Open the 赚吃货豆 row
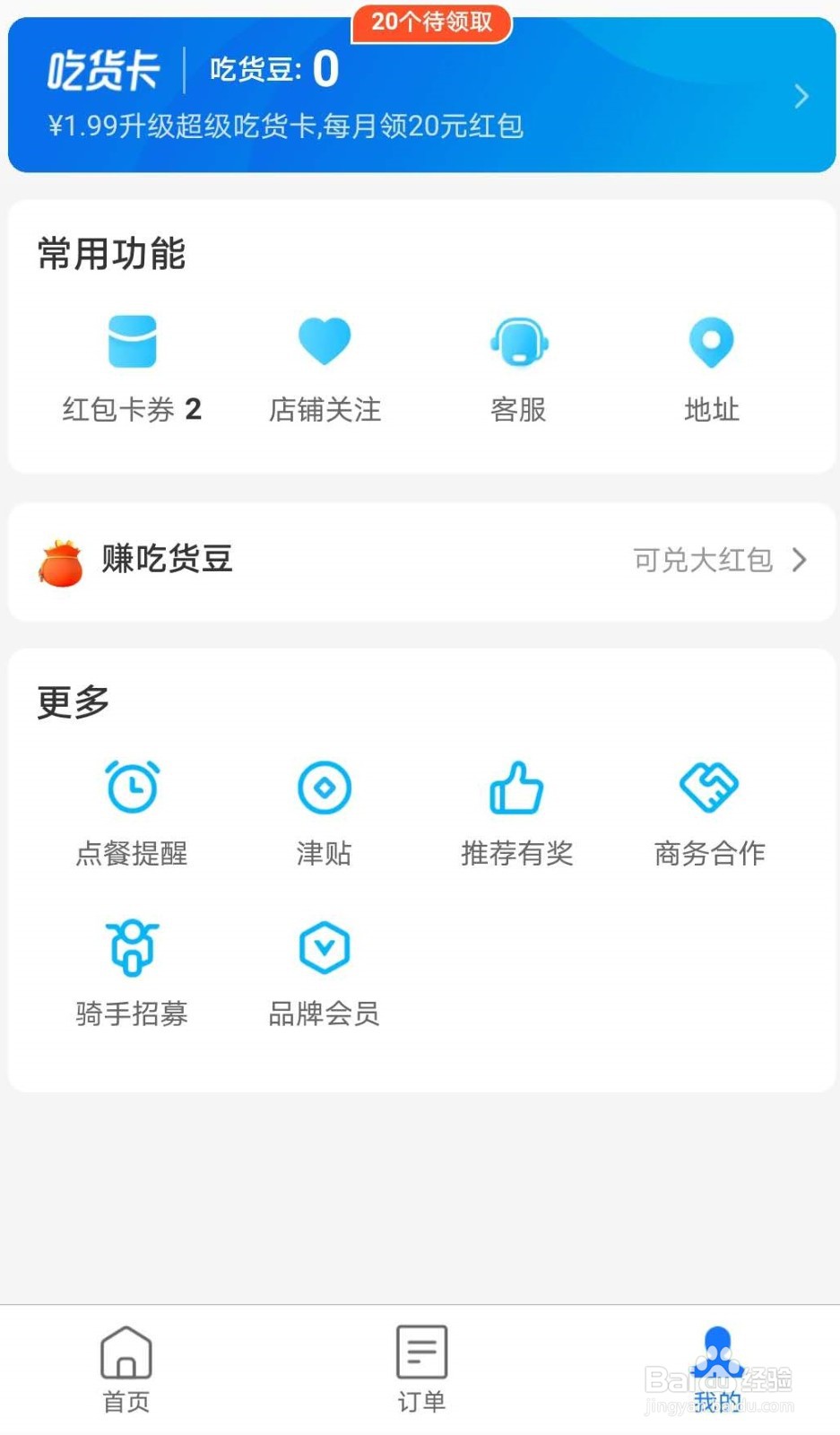The width and height of the screenshot is (840, 1435). click(421, 561)
